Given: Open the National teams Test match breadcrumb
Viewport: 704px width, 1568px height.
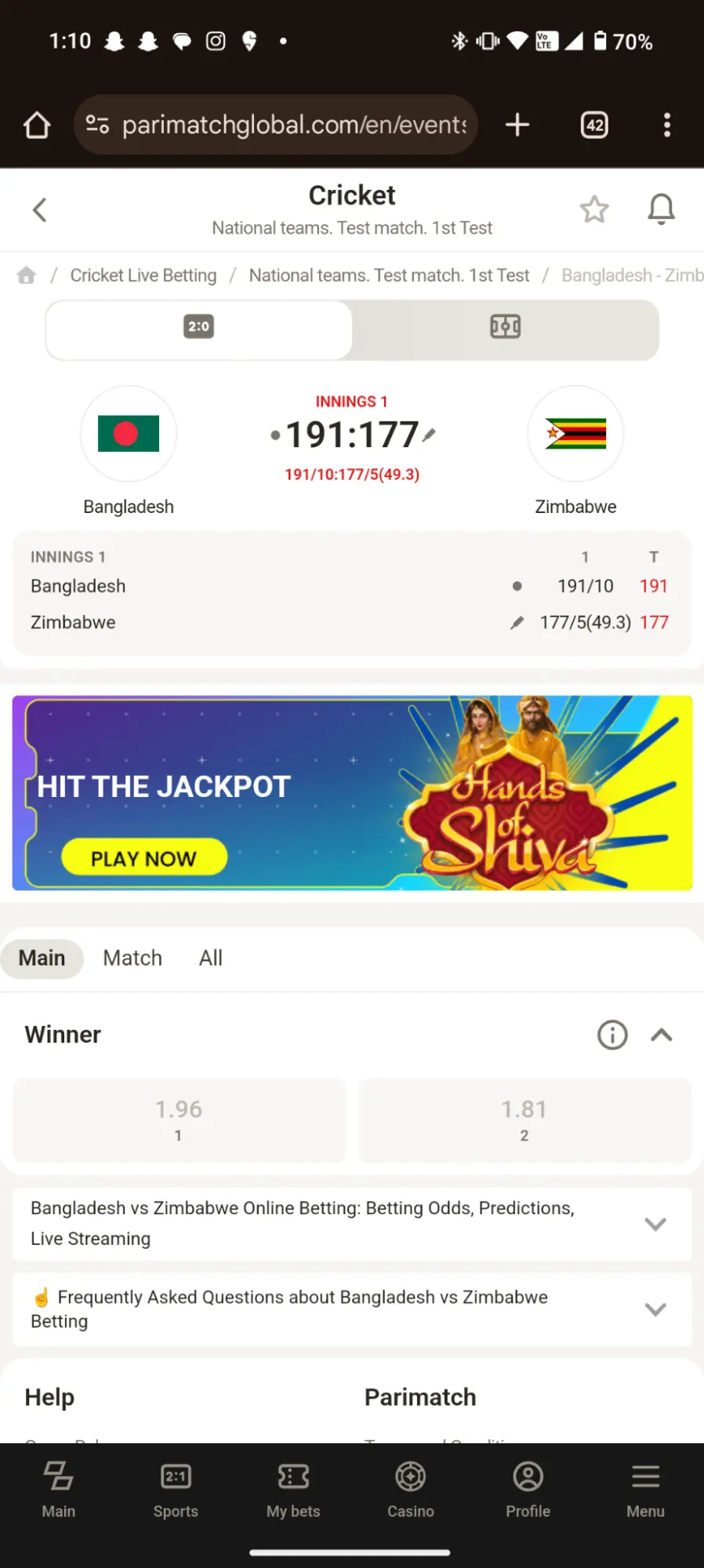Looking at the screenshot, I should click(x=389, y=275).
